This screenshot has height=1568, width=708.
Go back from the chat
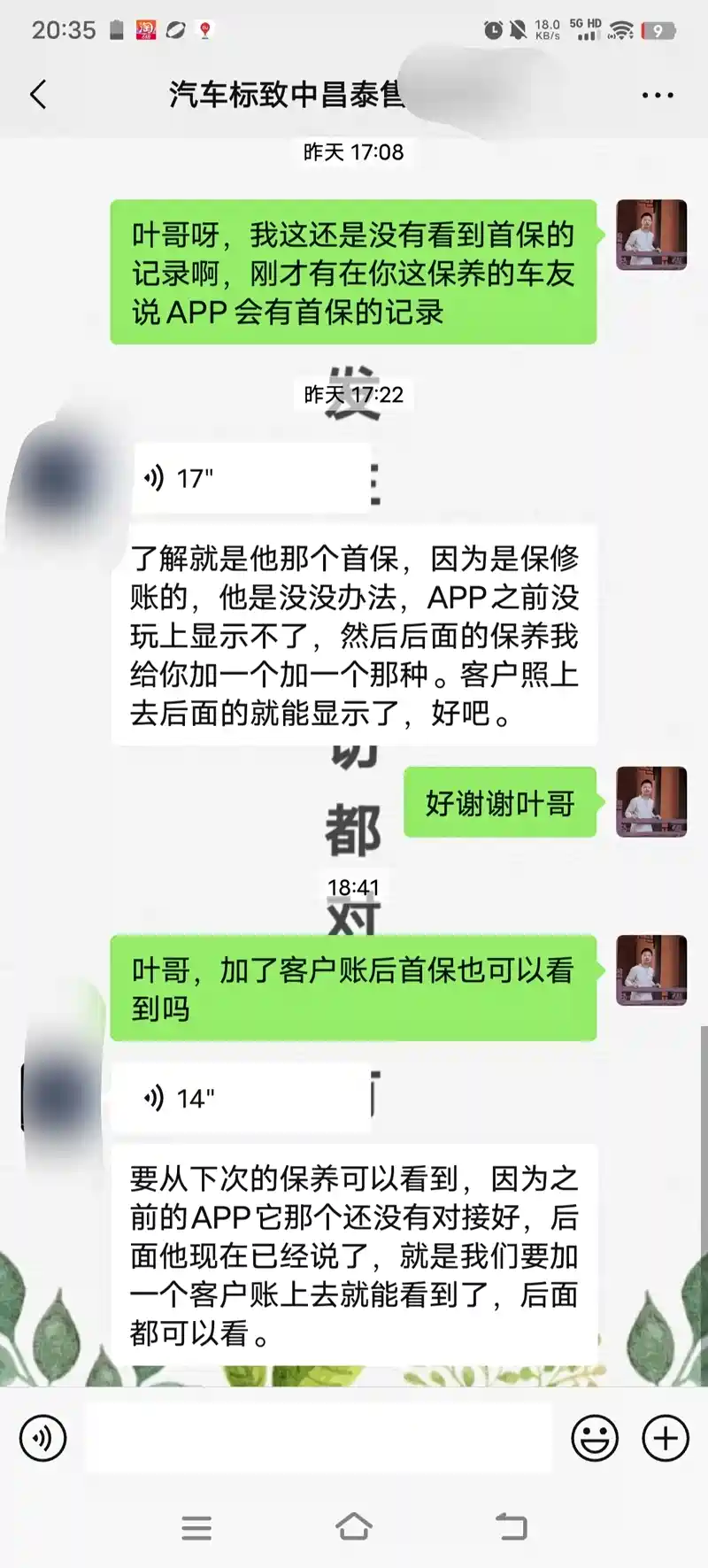[38, 94]
